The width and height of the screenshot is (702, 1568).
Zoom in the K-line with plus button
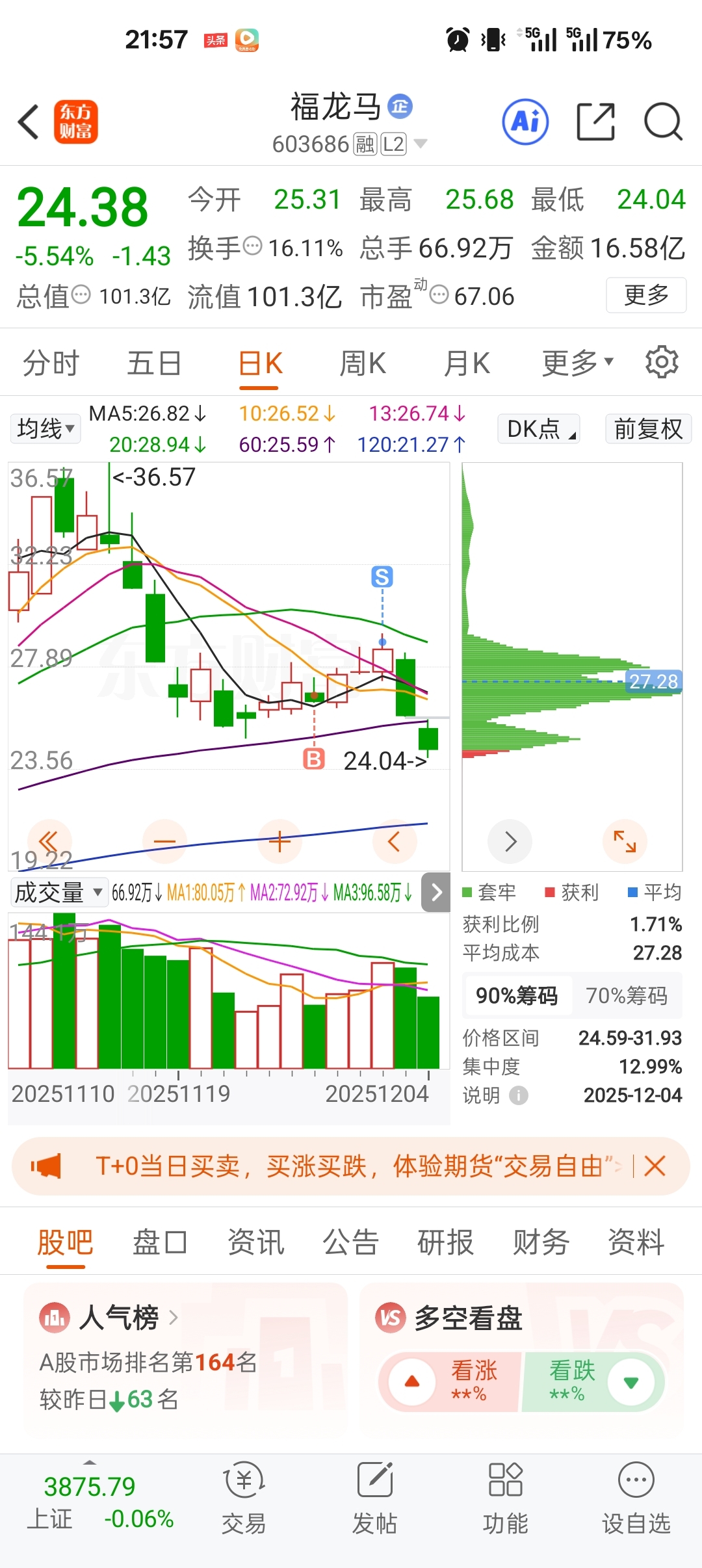tap(279, 841)
